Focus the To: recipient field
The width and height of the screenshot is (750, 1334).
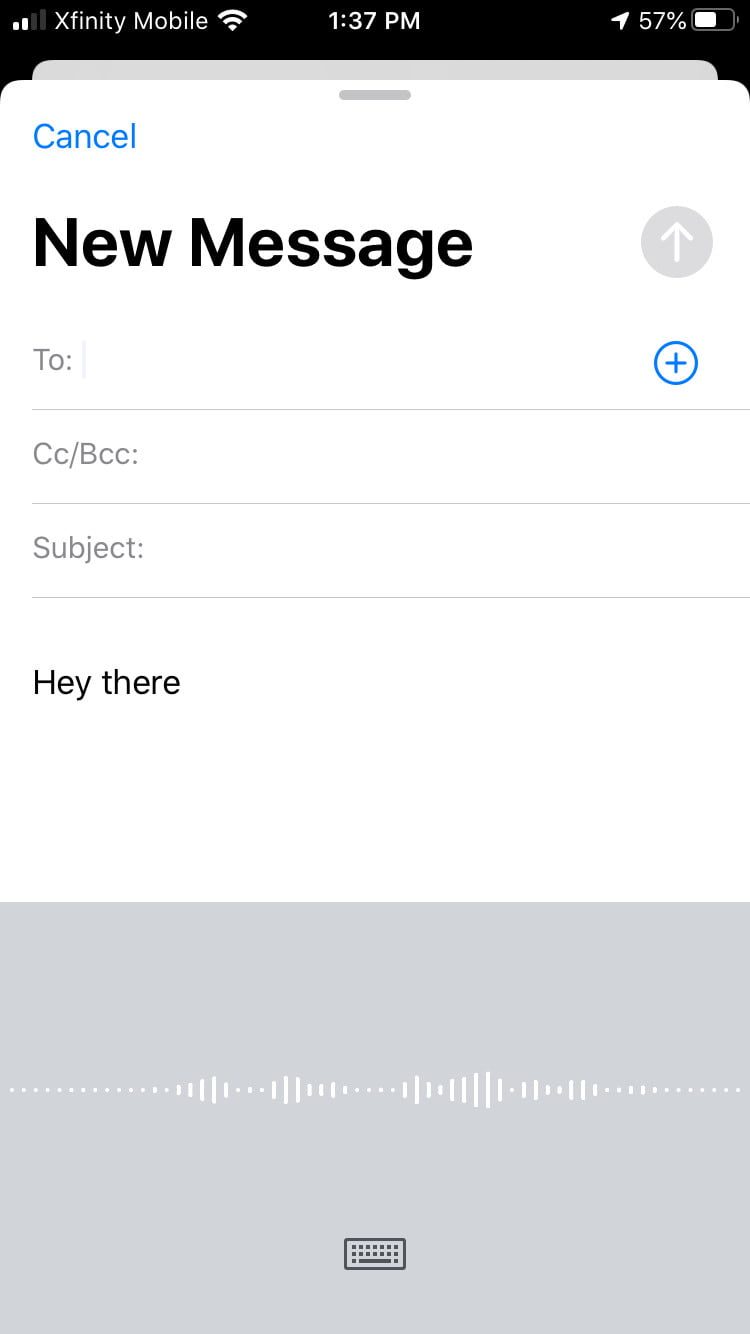(360, 361)
